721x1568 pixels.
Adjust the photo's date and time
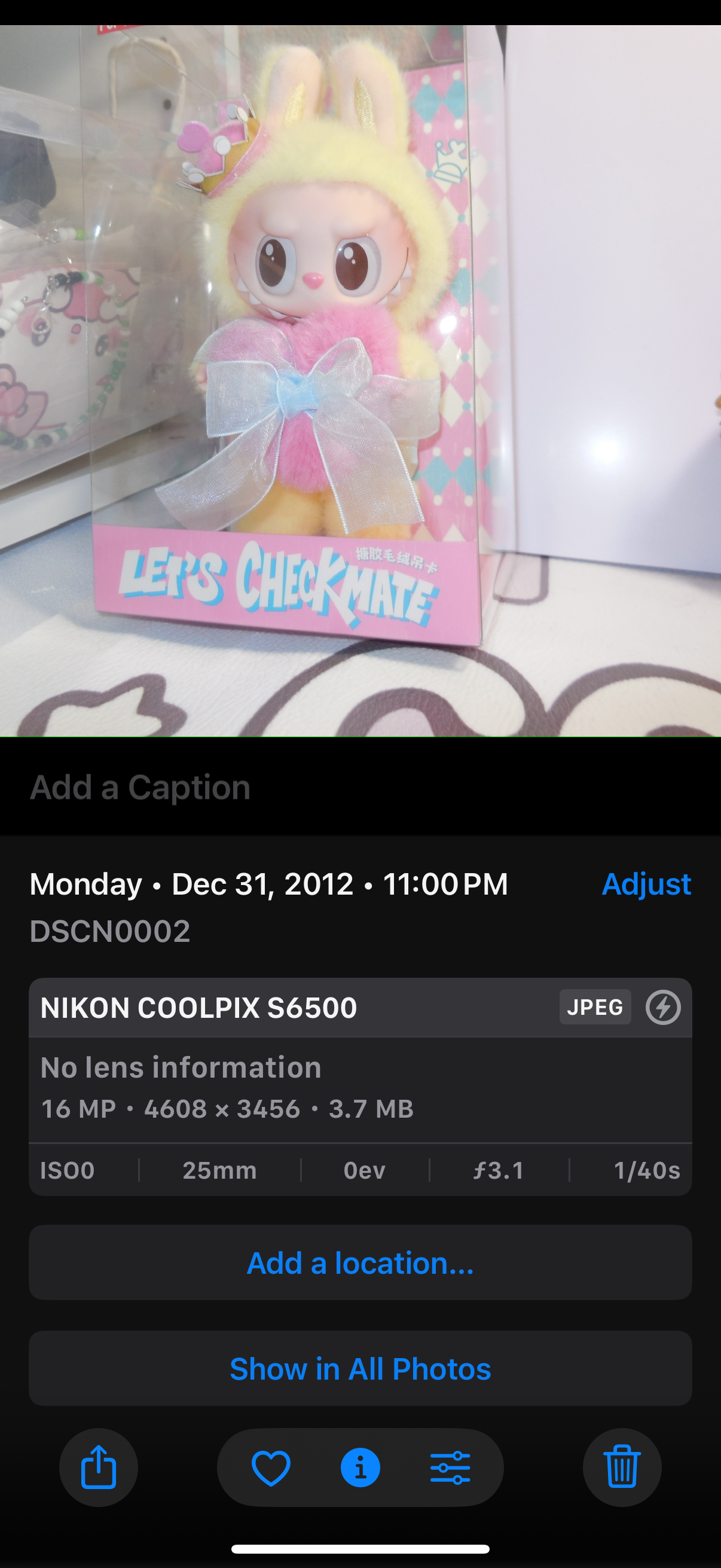click(646, 884)
